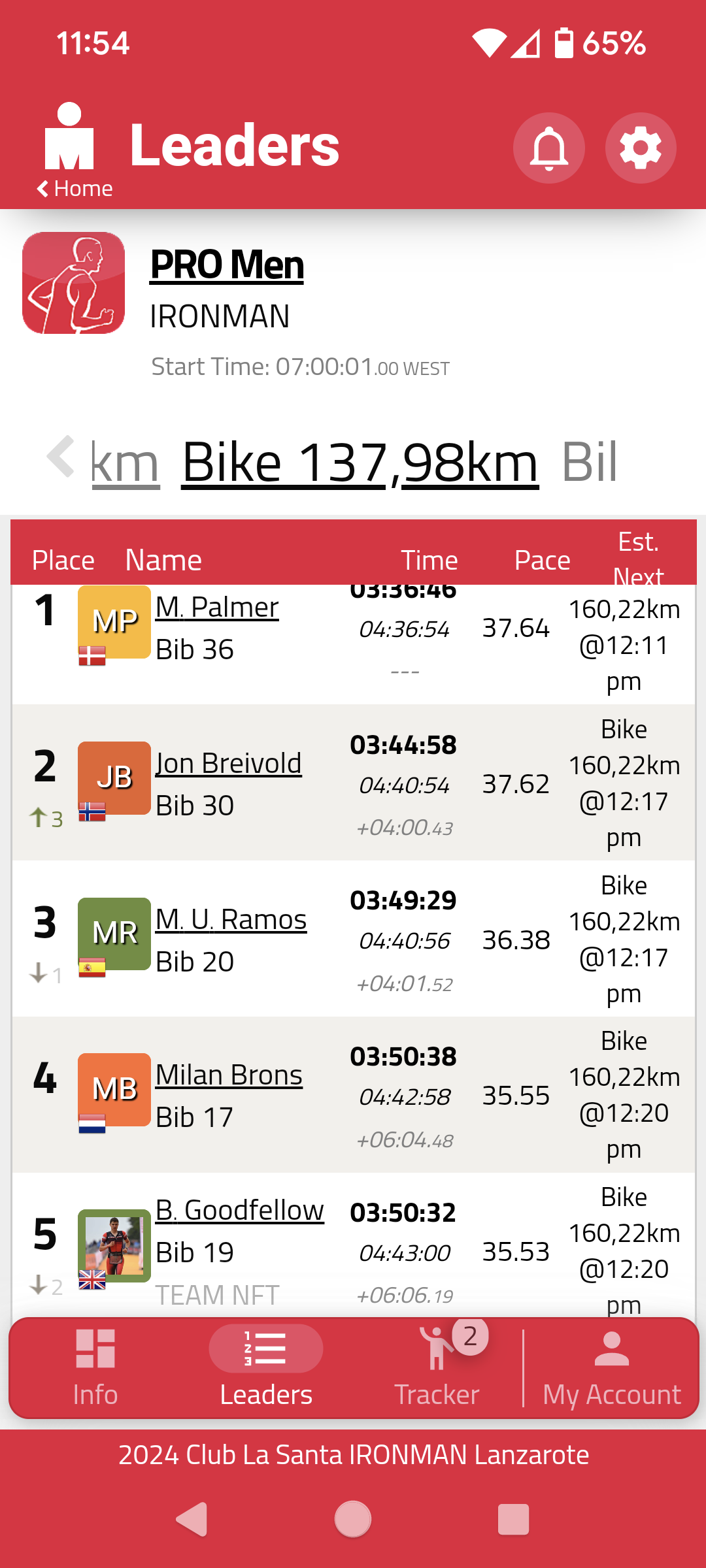Image resolution: width=706 pixels, height=1568 pixels.
Task: Open the settings gear
Action: tap(641, 148)
